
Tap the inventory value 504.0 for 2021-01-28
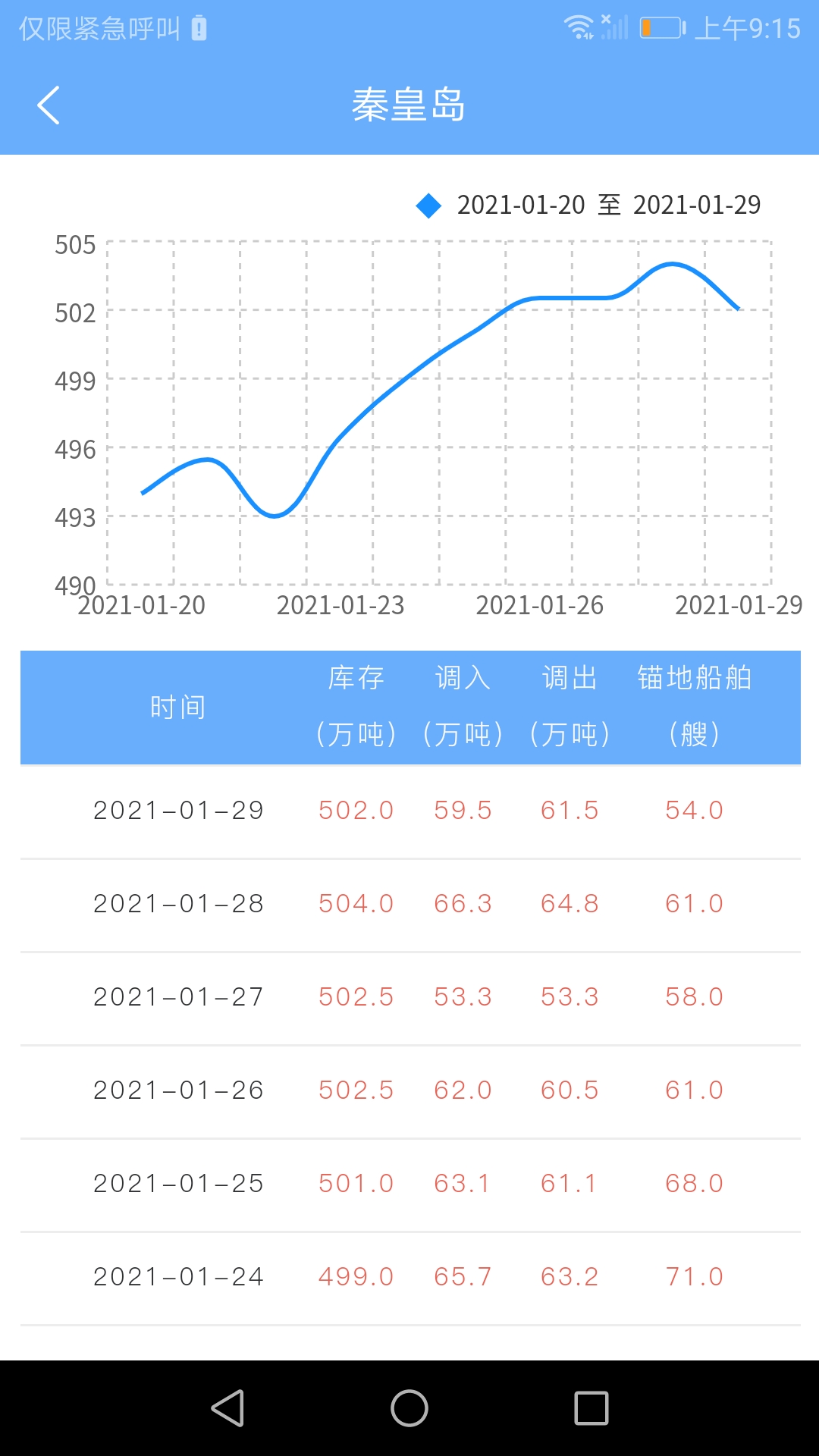[356, 903]
